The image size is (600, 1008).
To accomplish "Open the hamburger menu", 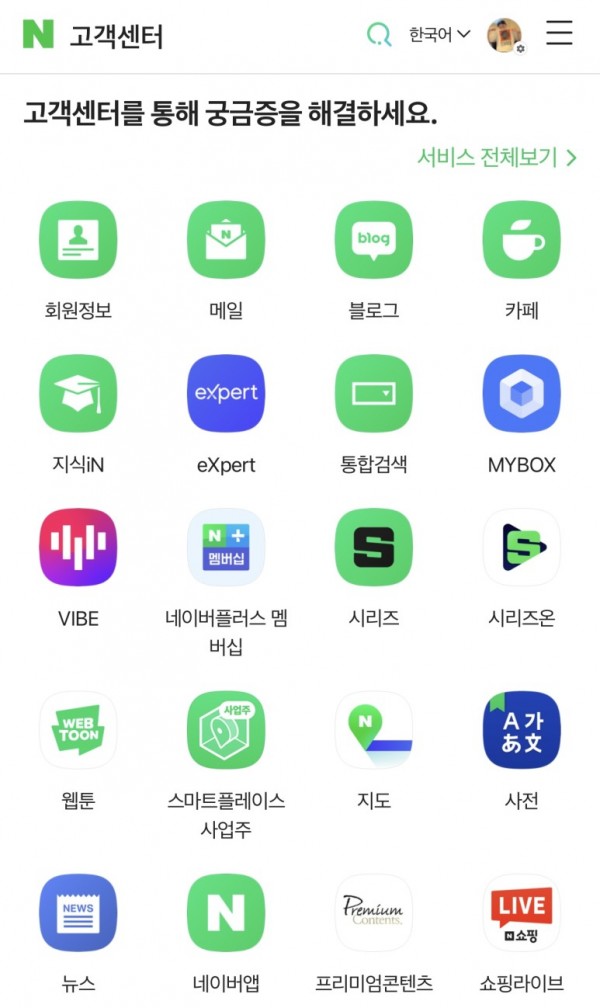I will click(x=559, y=34).
